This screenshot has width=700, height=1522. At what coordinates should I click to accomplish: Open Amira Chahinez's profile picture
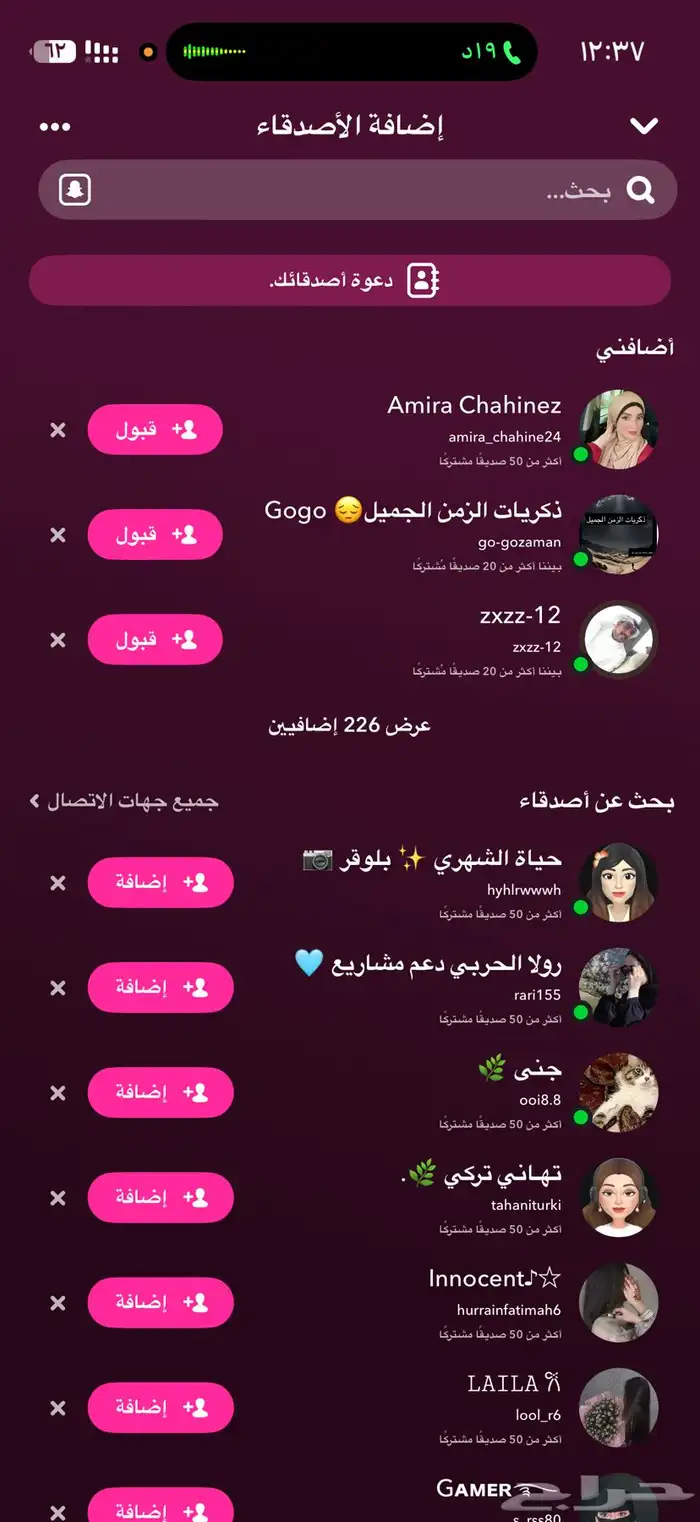[x=618, y=429]
